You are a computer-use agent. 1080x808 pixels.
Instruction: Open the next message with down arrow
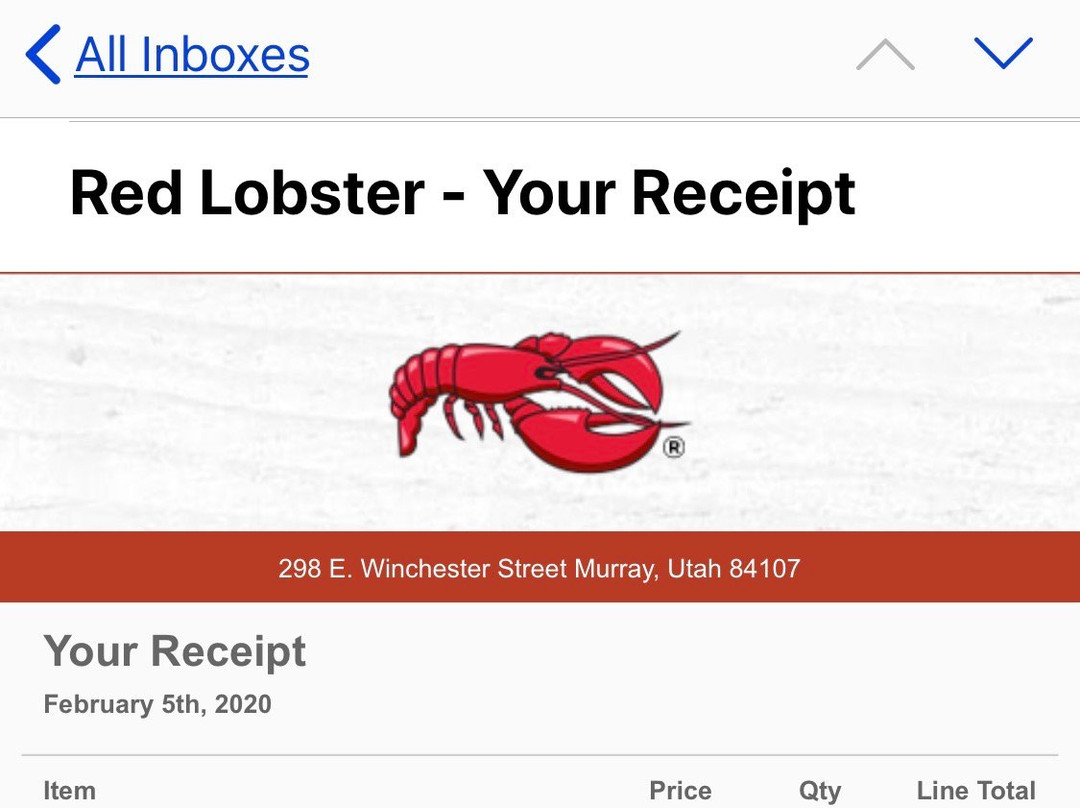1004,53
